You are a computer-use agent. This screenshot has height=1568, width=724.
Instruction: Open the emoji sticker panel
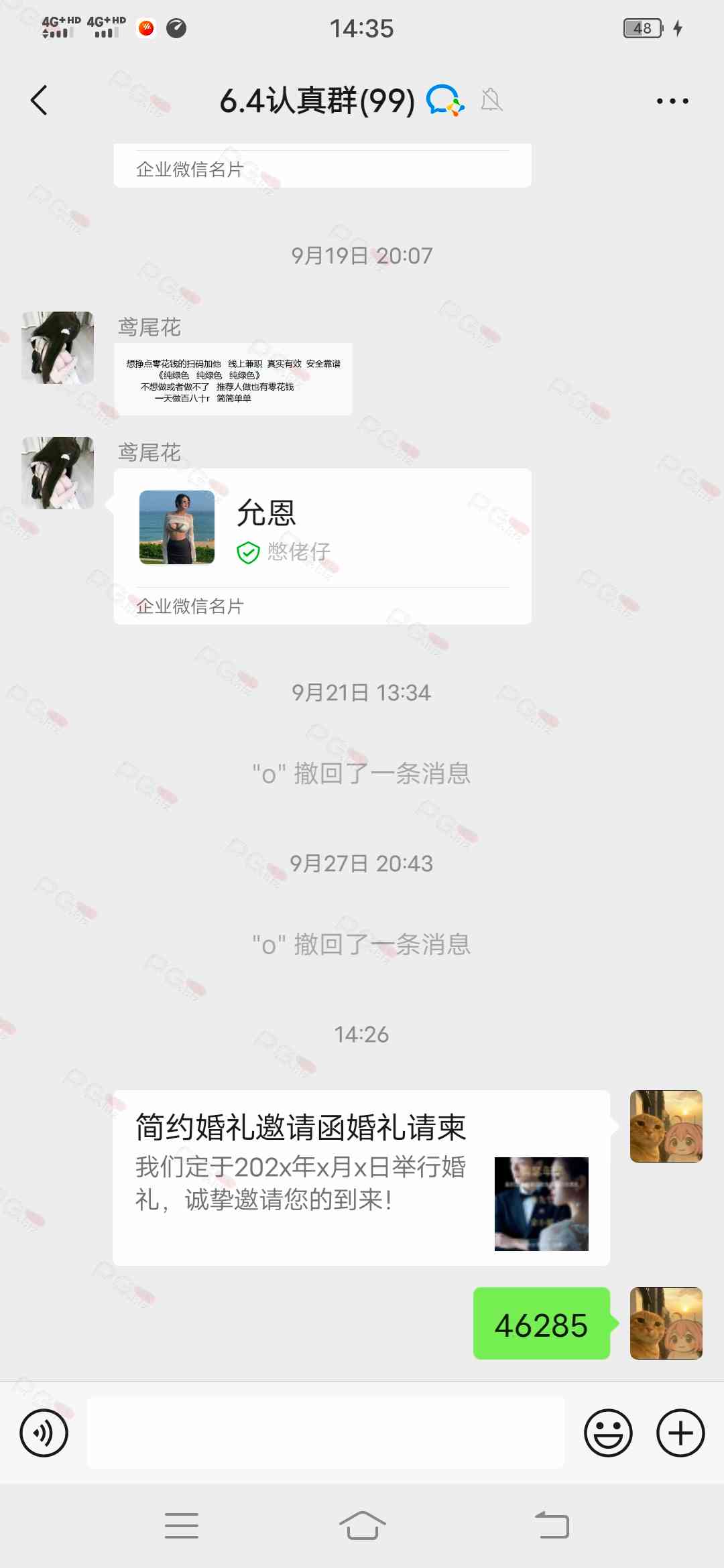pos(608,1433)
